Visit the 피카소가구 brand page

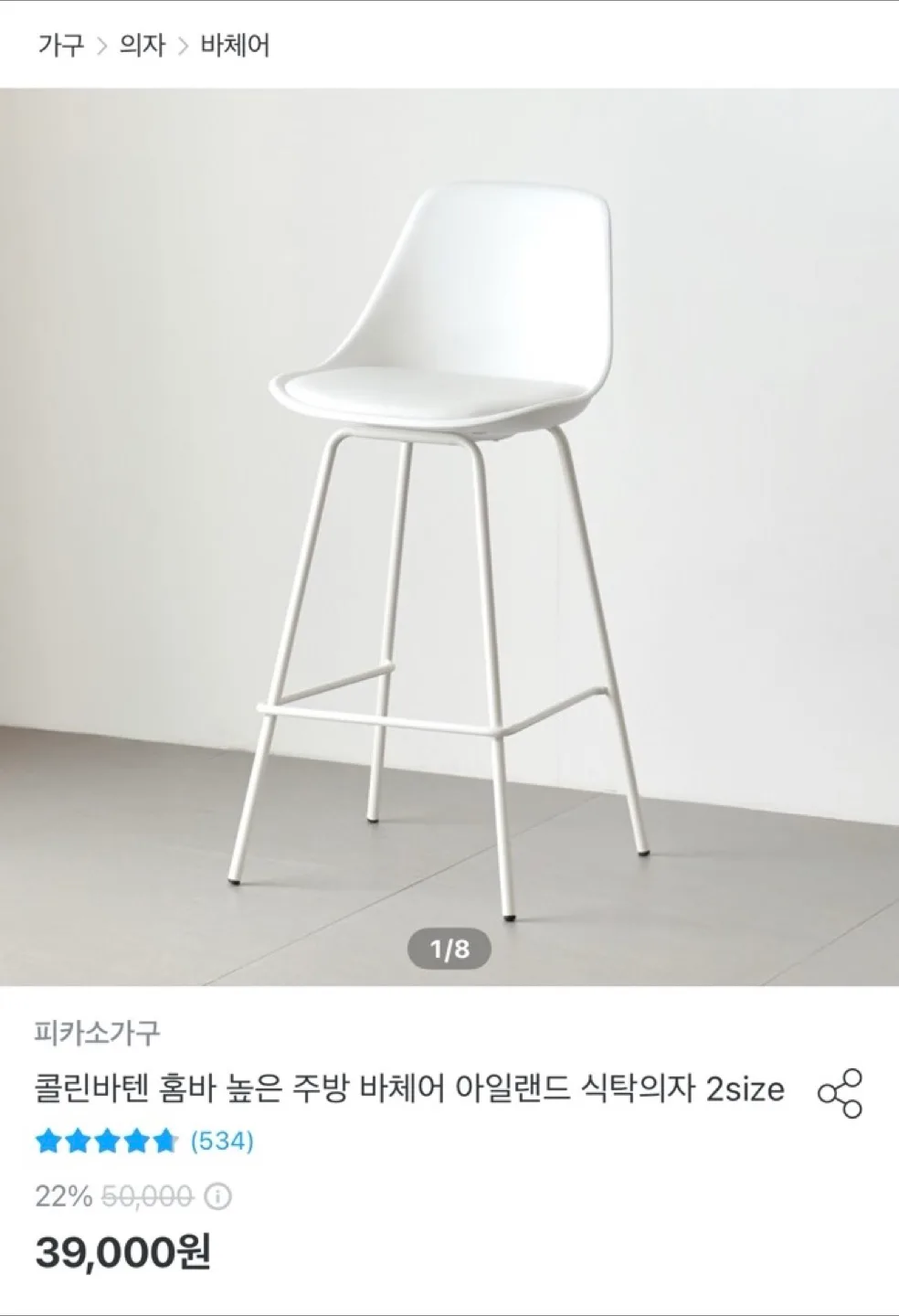coord(98,1033)
